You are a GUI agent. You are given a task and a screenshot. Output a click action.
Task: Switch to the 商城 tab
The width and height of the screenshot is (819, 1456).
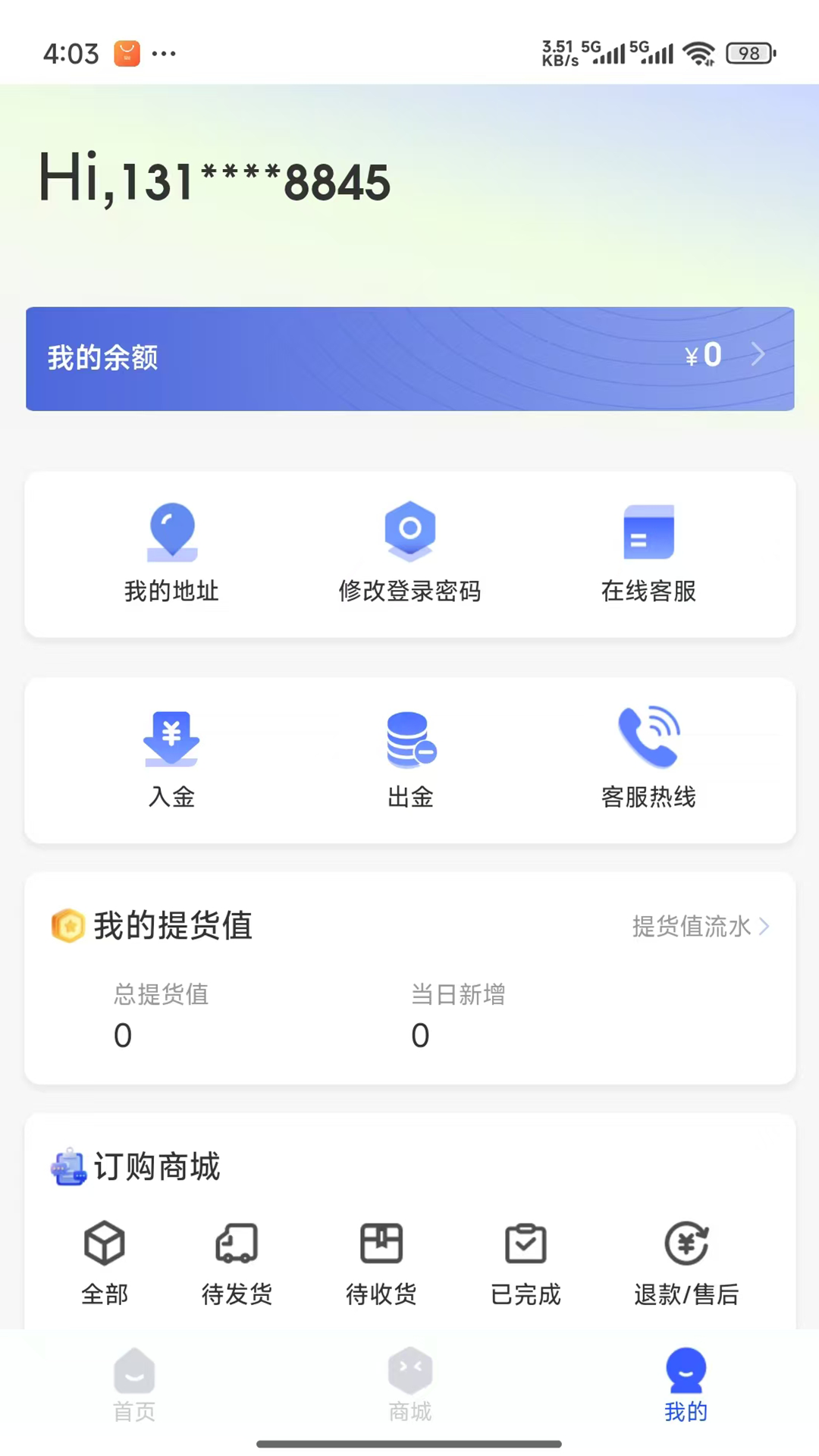pos(409,1385)
